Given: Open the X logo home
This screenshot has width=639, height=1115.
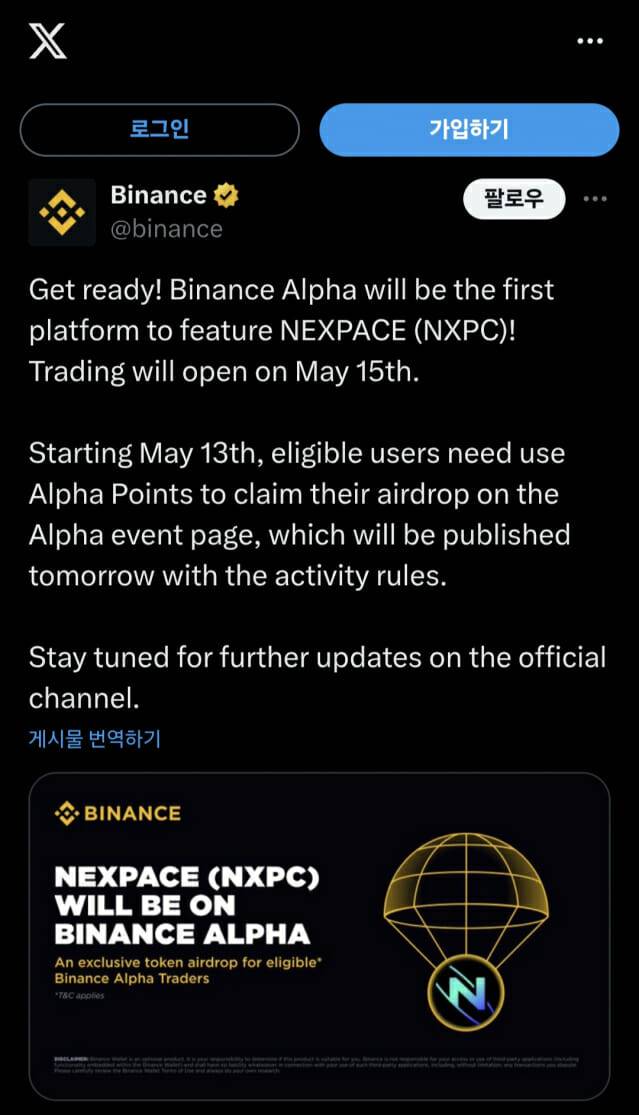Looking at the screenshot, I should tap(48, 41).
